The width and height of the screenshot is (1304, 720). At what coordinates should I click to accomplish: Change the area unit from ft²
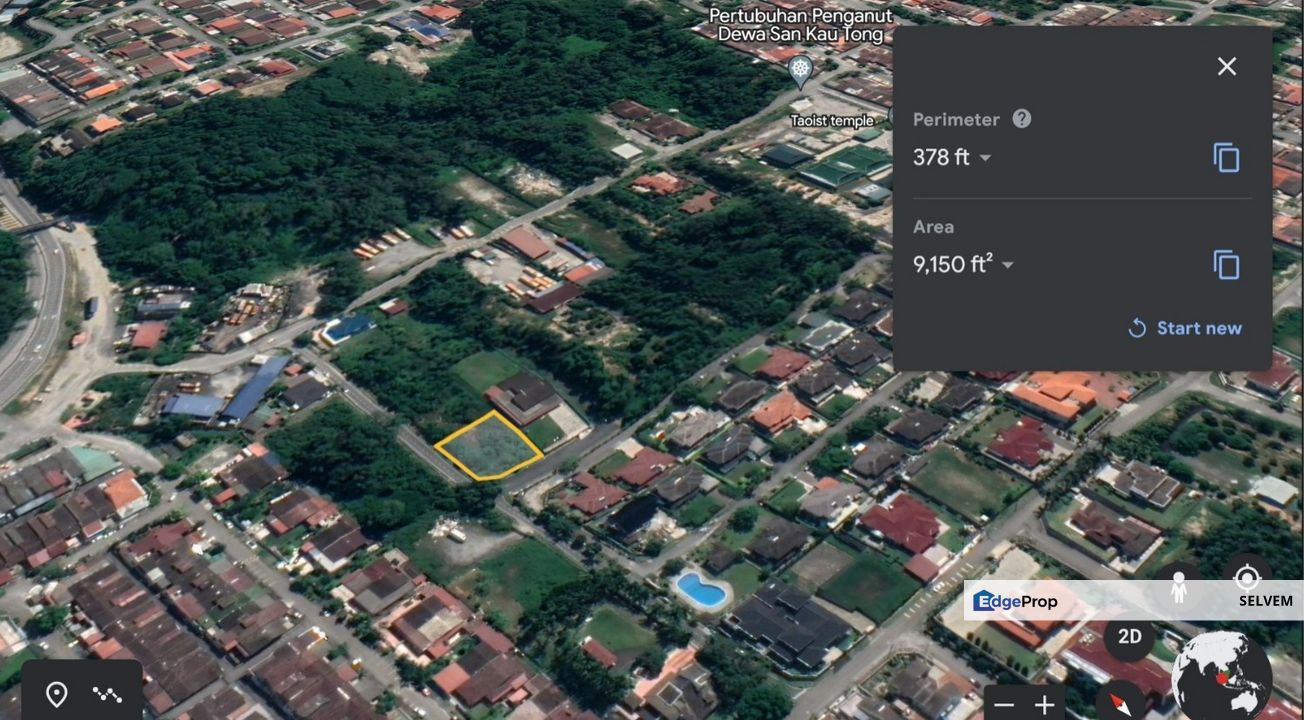[x=1007, y=265]
